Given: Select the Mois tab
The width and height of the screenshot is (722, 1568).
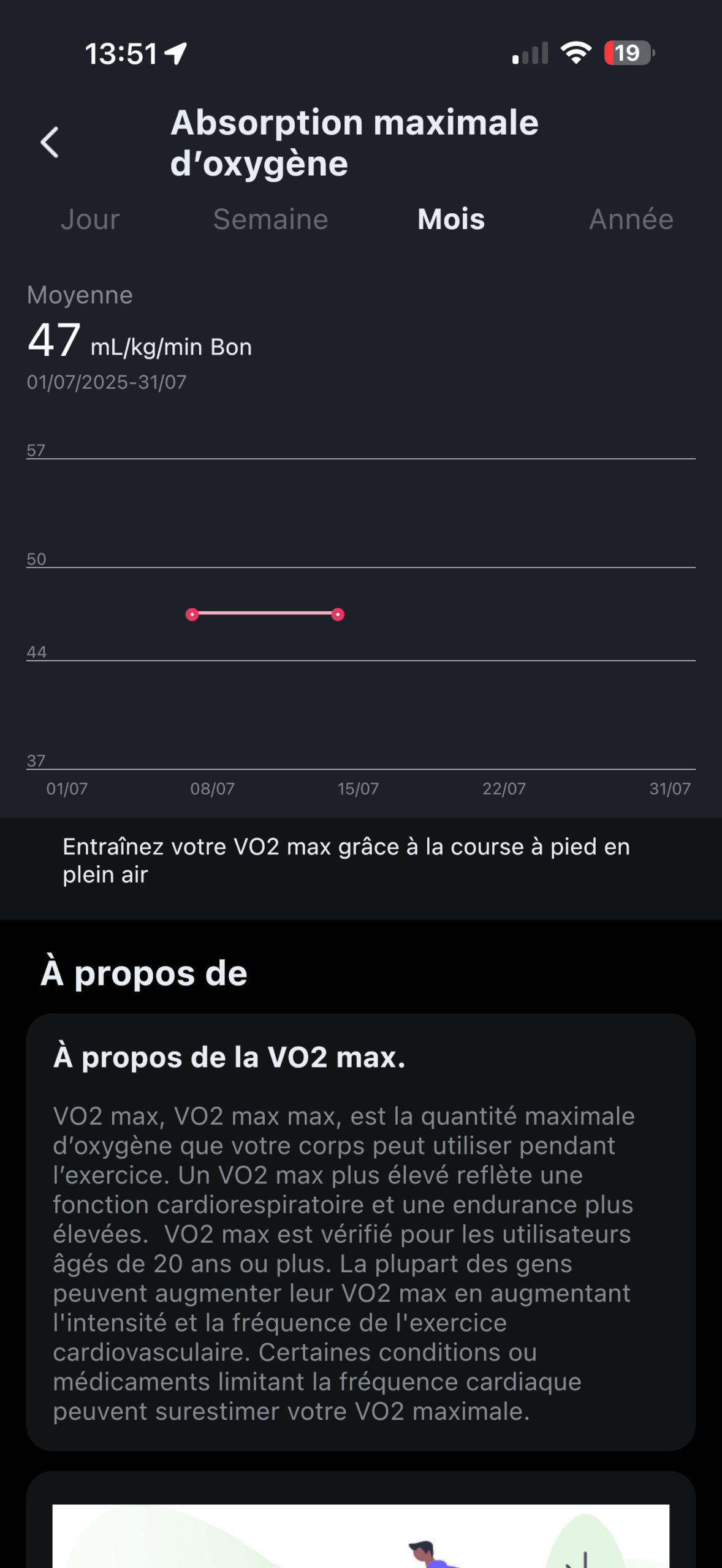Looking at the screenshot, I should (451, 219).
